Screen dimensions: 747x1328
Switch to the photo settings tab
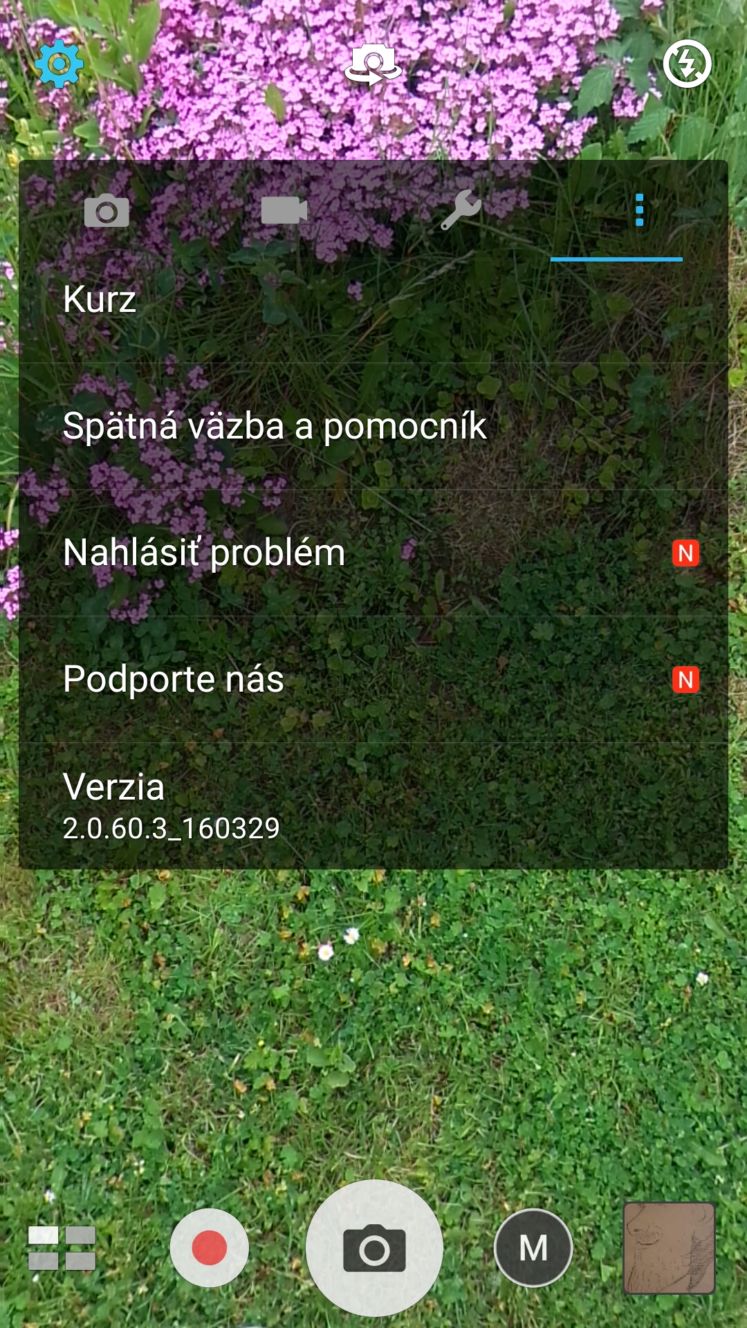coord(107,211)
